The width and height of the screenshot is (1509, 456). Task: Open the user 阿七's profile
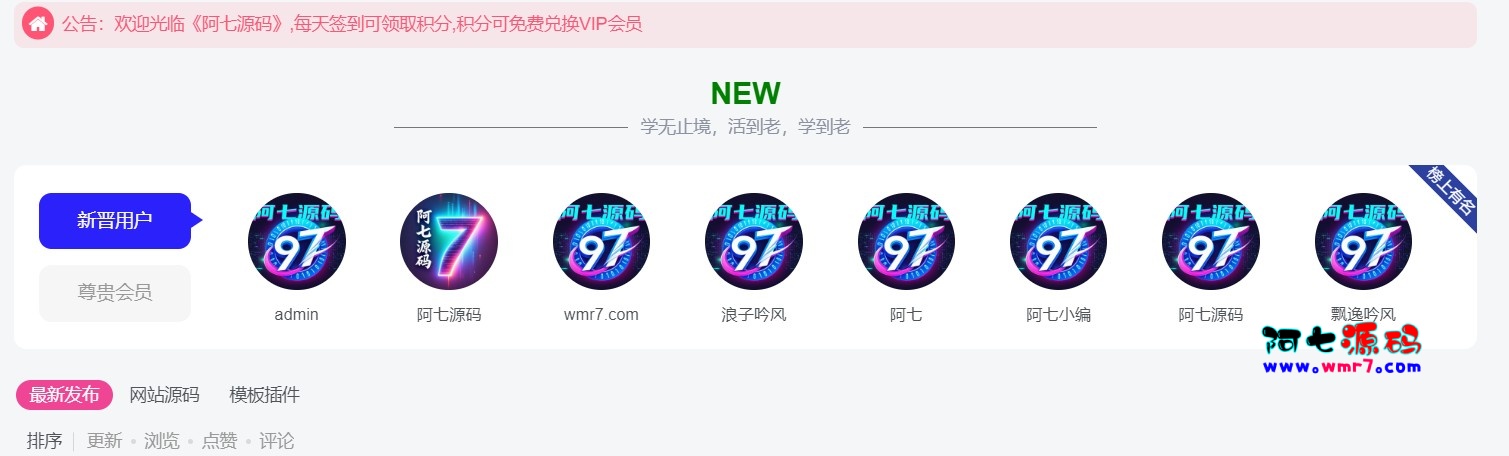906,242
